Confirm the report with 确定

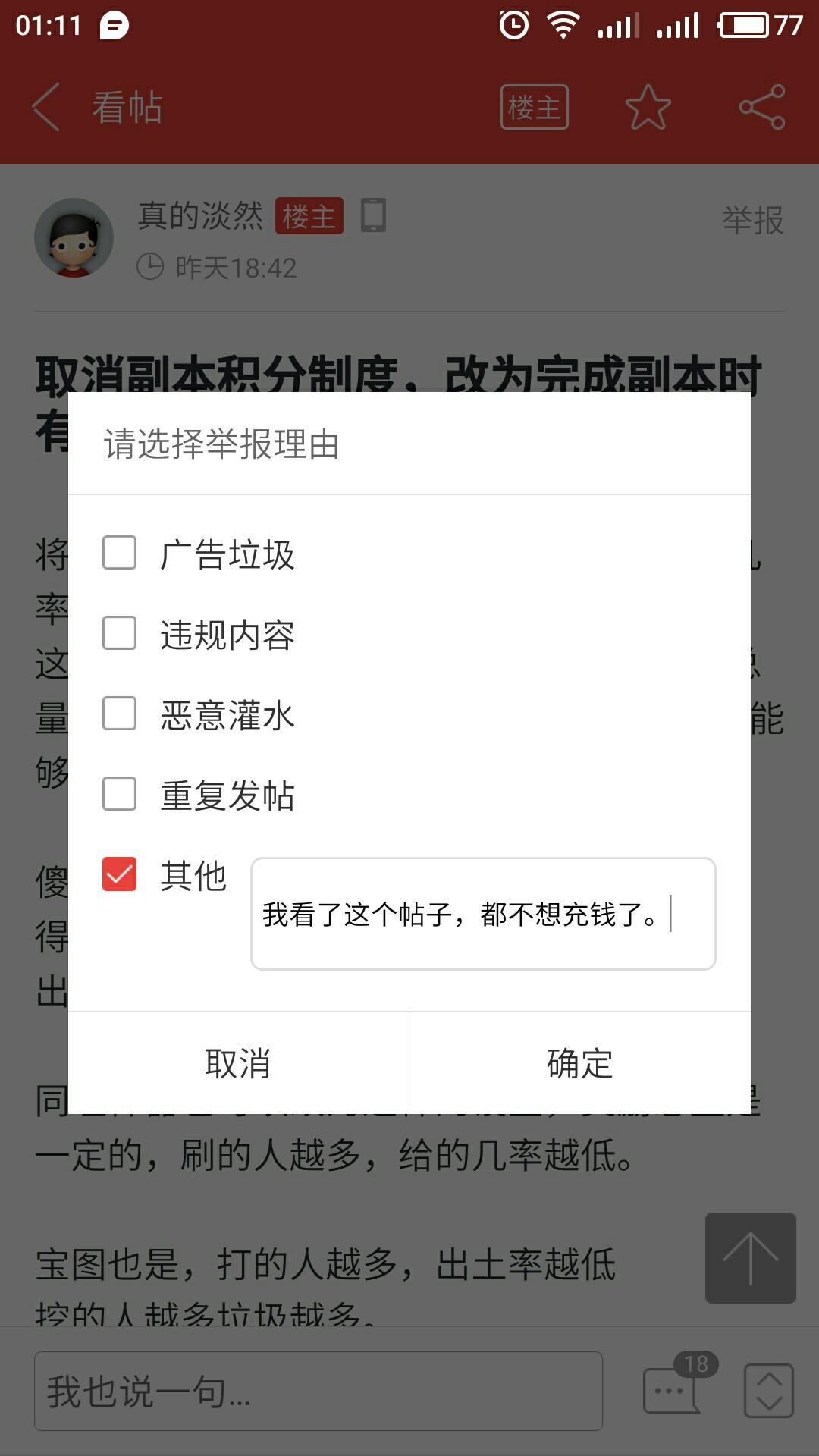(x=580, y=1063)
